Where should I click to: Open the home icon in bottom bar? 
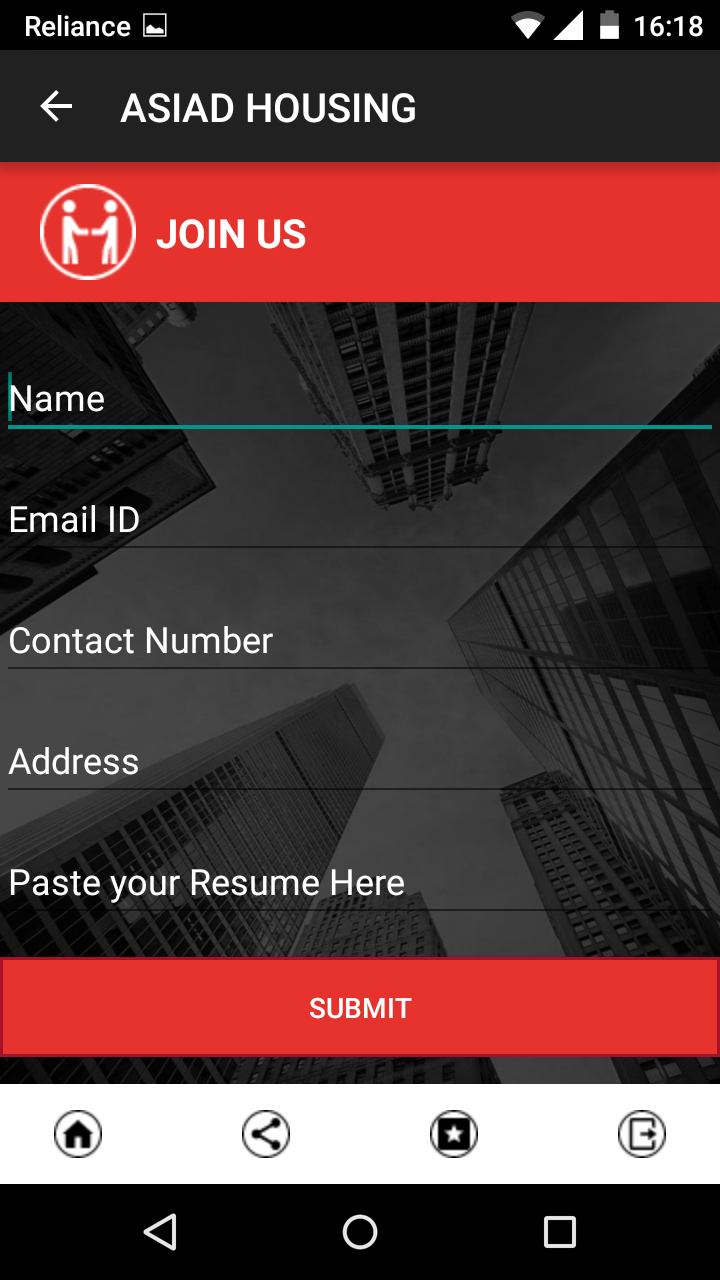coord(78,1134)
